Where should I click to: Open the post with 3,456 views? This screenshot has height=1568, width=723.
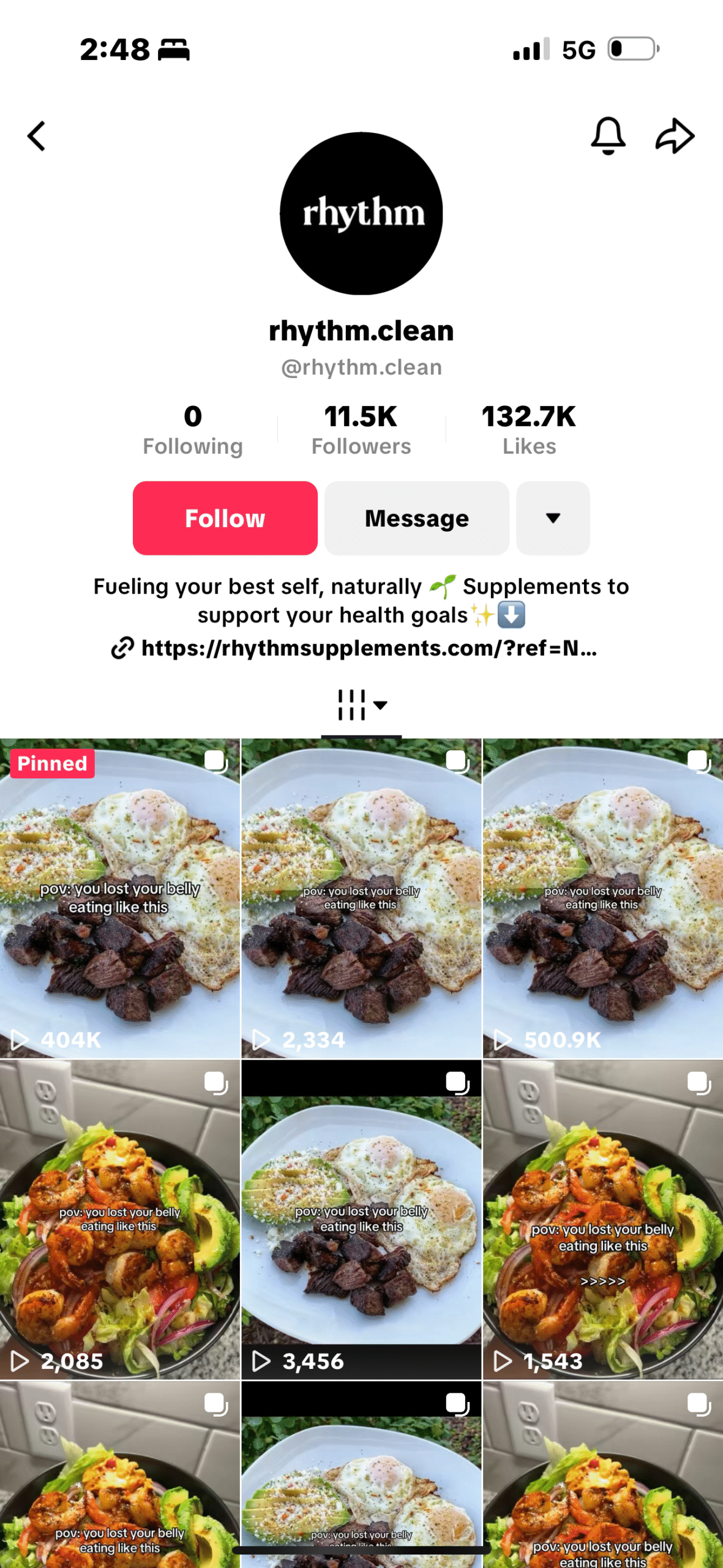click(x=361, y=1220)
